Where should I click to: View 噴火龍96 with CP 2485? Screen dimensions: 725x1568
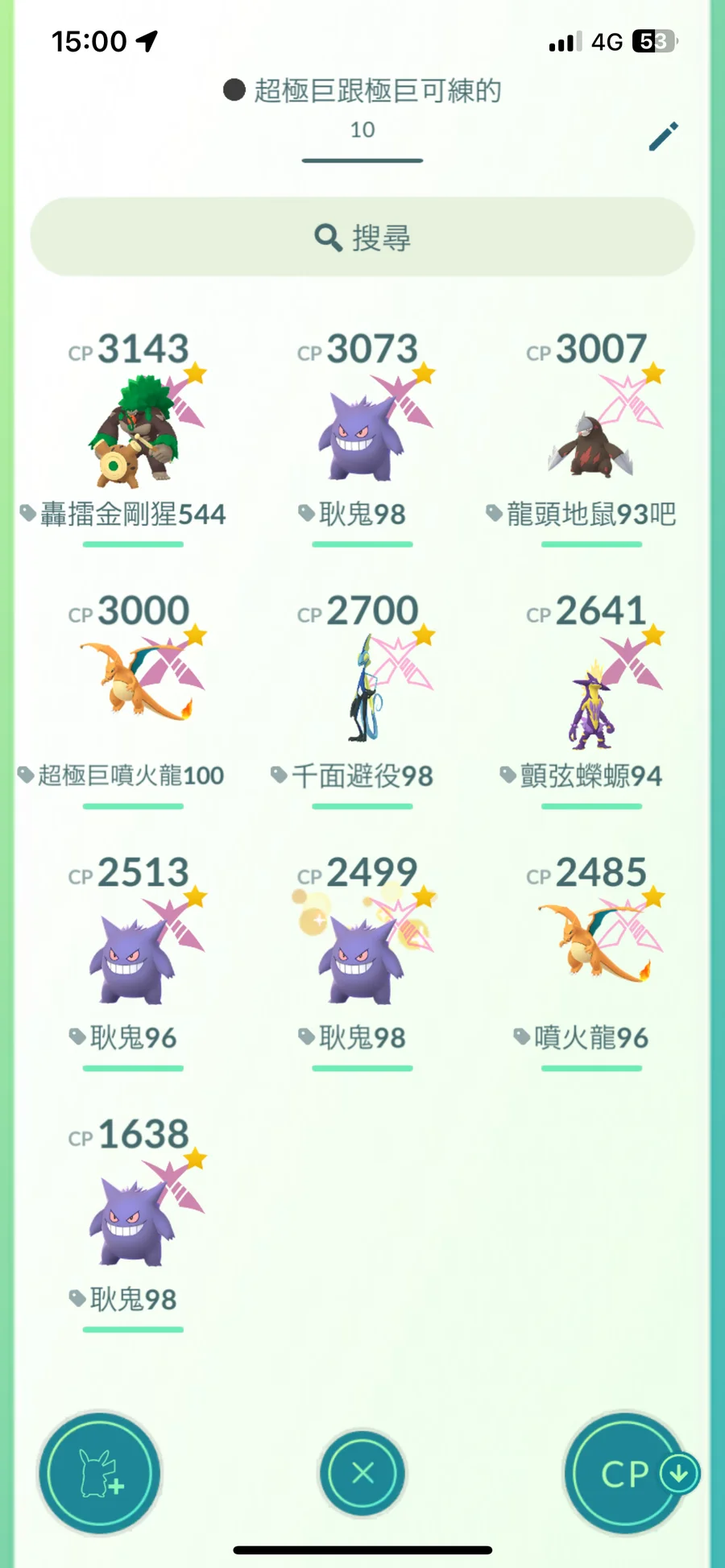(591, 950)
